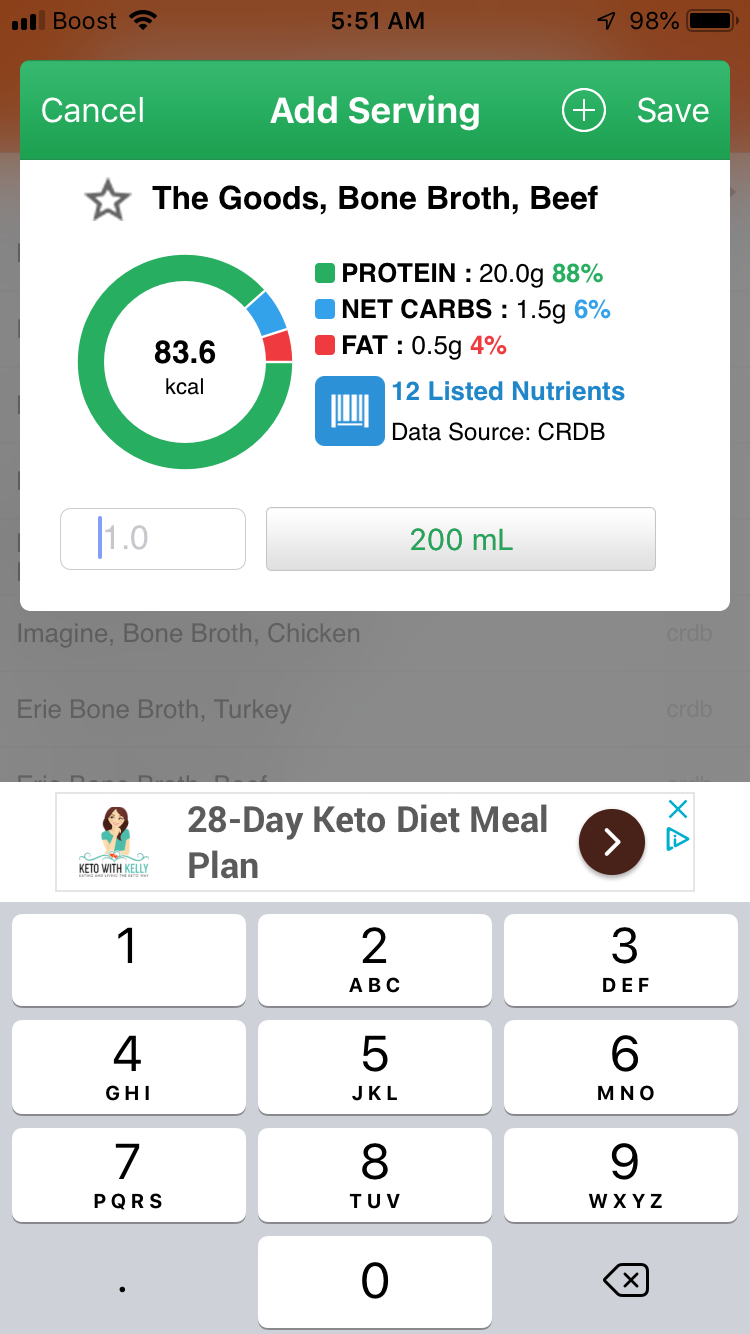Focus the serving amount field

tap(153, 539)
